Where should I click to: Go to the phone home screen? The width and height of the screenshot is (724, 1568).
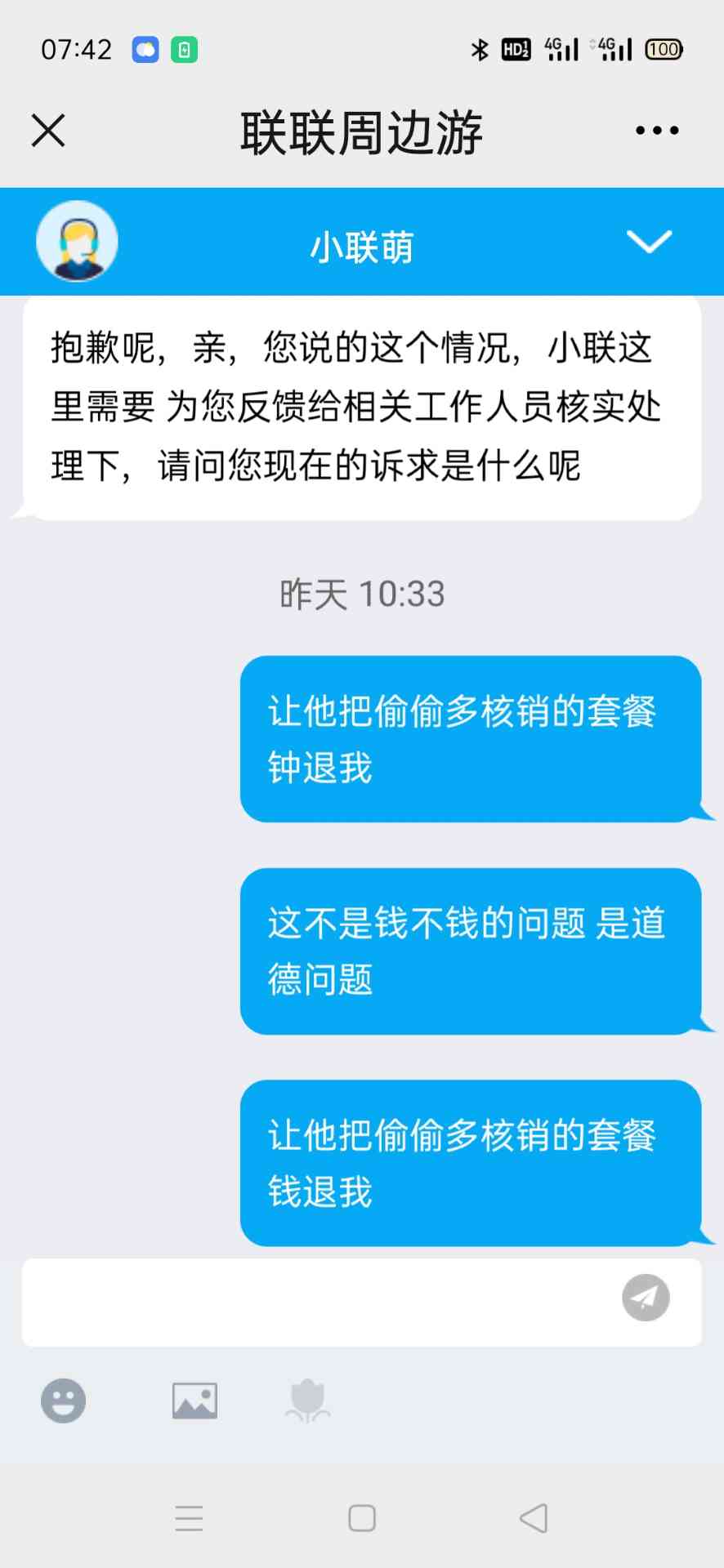[x=362, y=1518]
